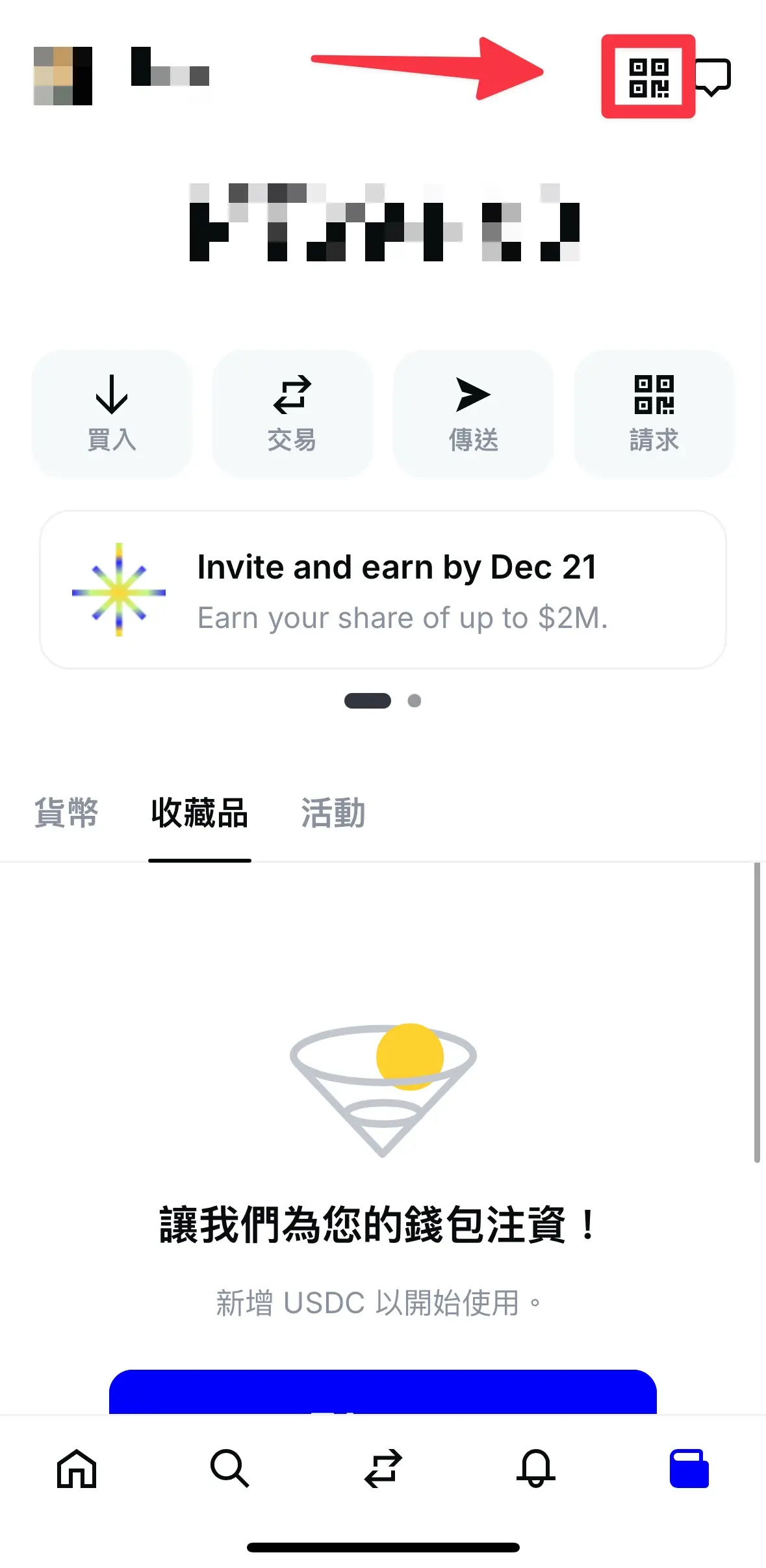
Task: Go to the home tab
Action: (77, 1469)
